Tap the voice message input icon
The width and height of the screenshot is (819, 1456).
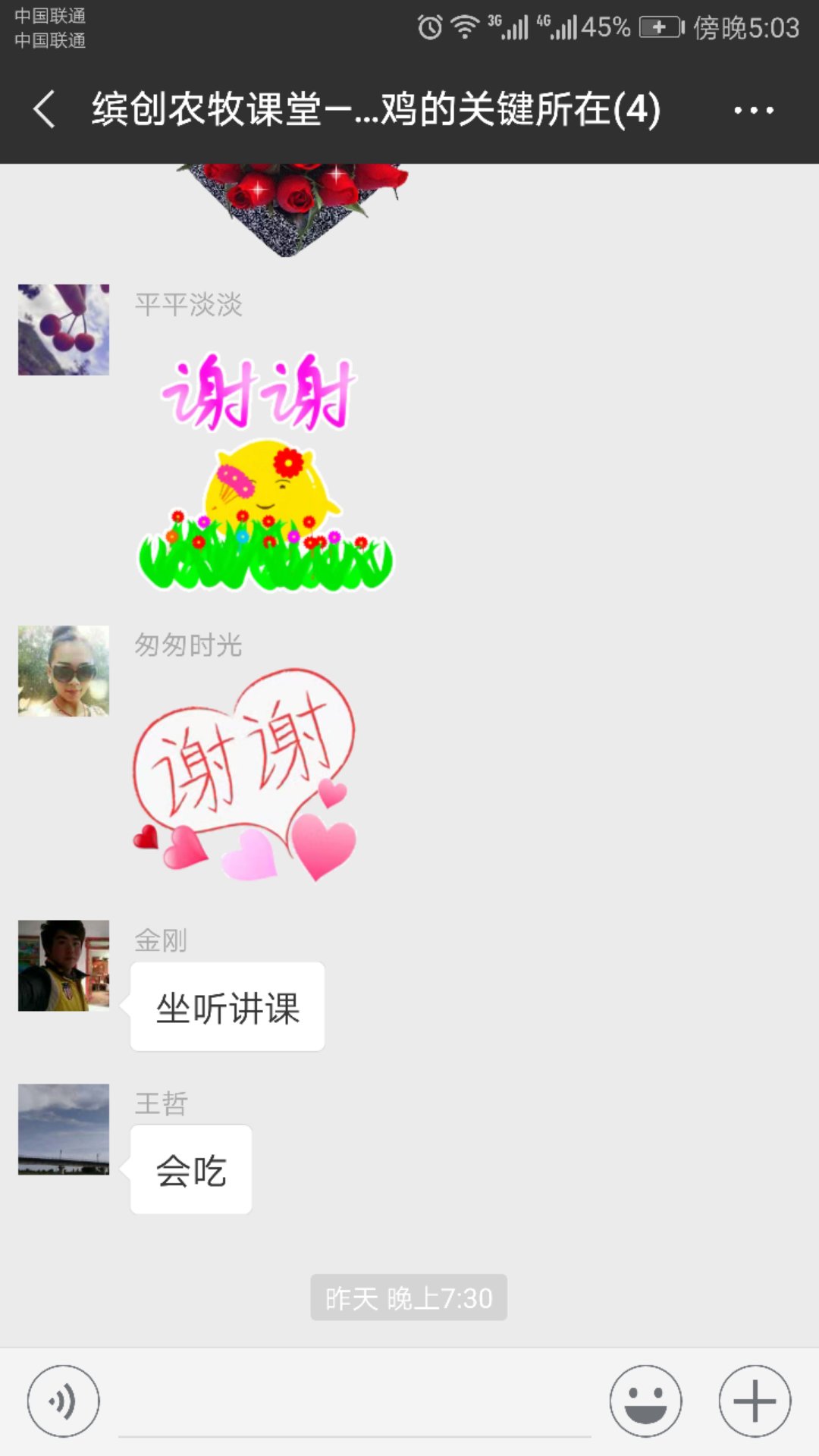tap(64, 1400)
